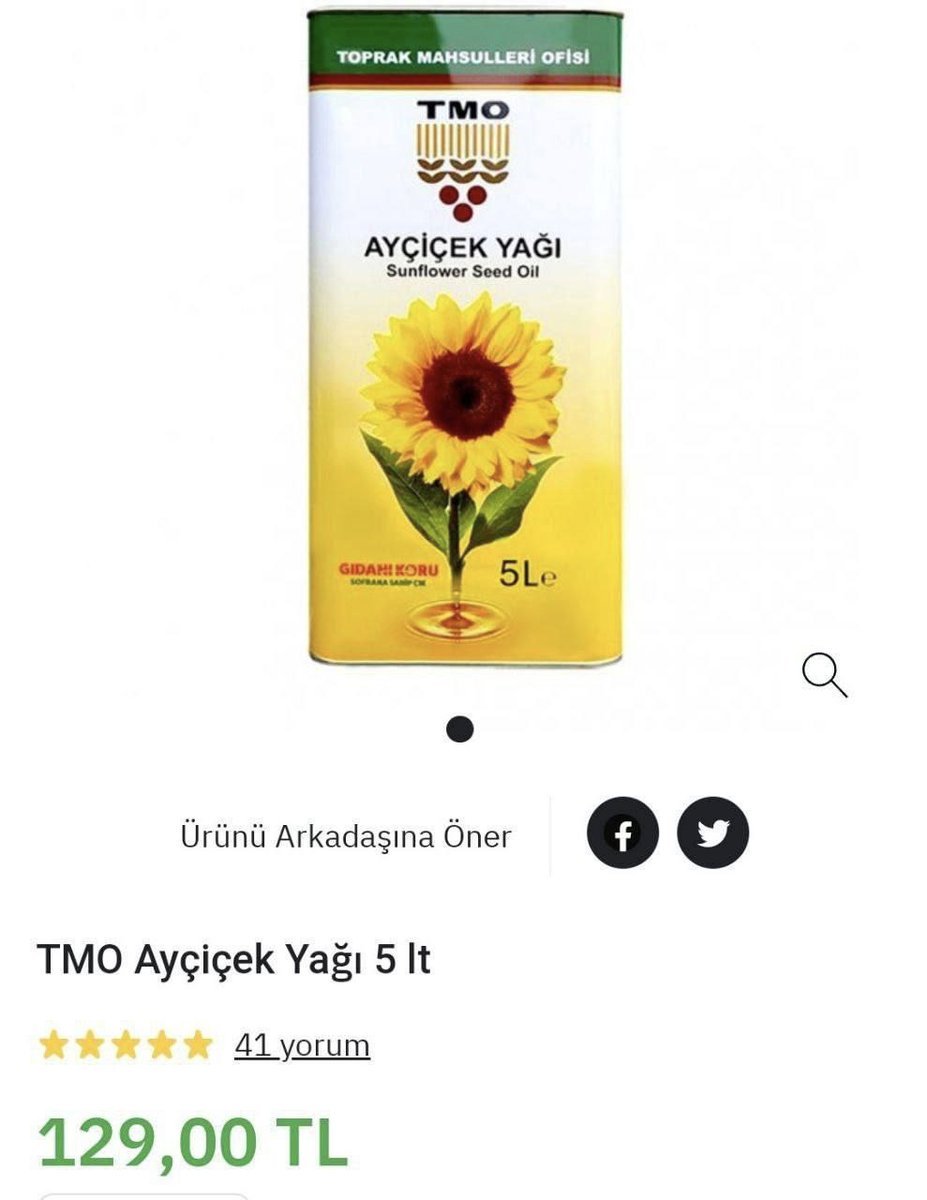This screenshot has width=927, height=1200.
Task: Share the product on Facebook
Action: pyautogui.click(x=622, y=833)
